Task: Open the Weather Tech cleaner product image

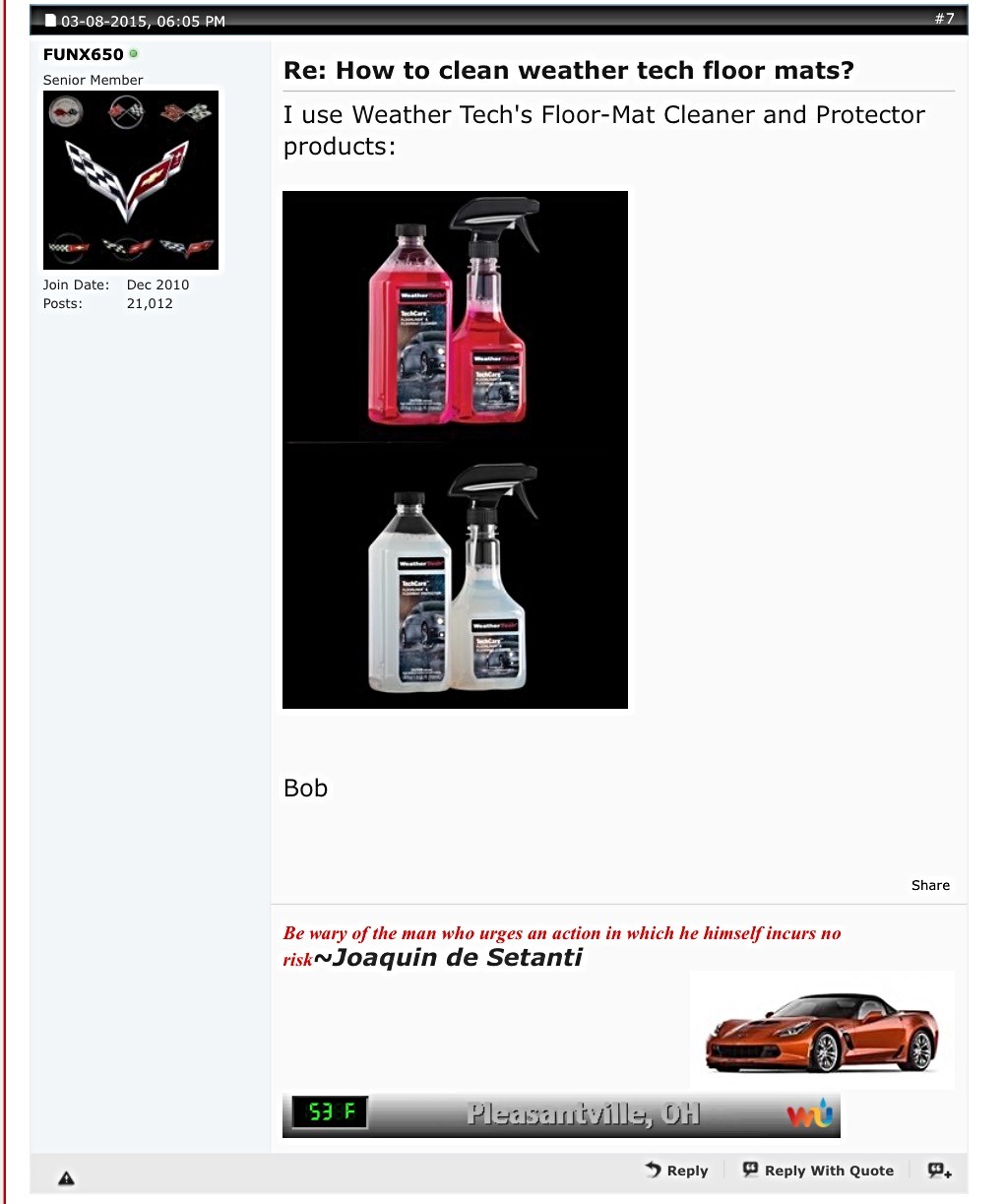Action: pyautogui.click(x=455, y=450)
